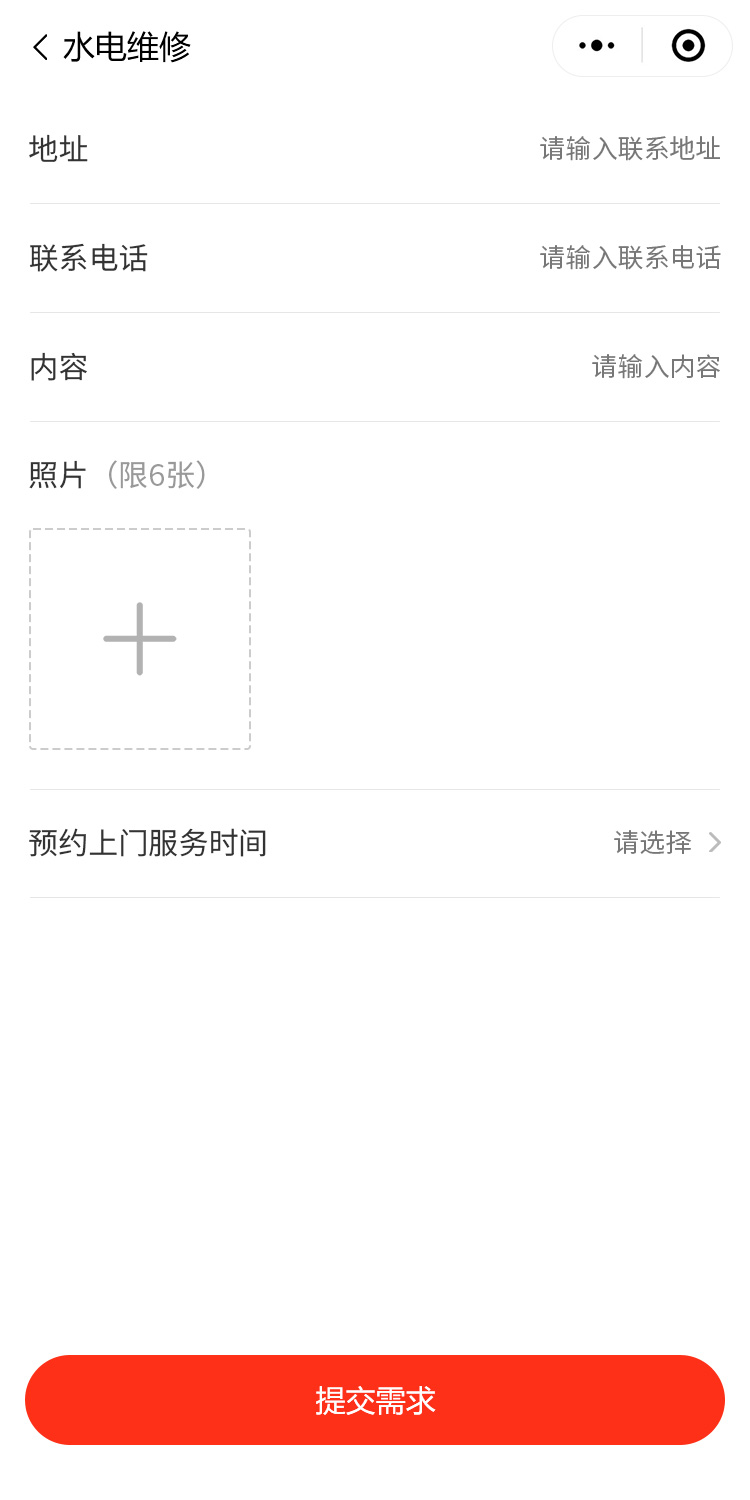Image resolution: width=750 pixels, height=1500 pixels.
Task: Go back from 水电维修 page
Action: click(x=40, y=47)
